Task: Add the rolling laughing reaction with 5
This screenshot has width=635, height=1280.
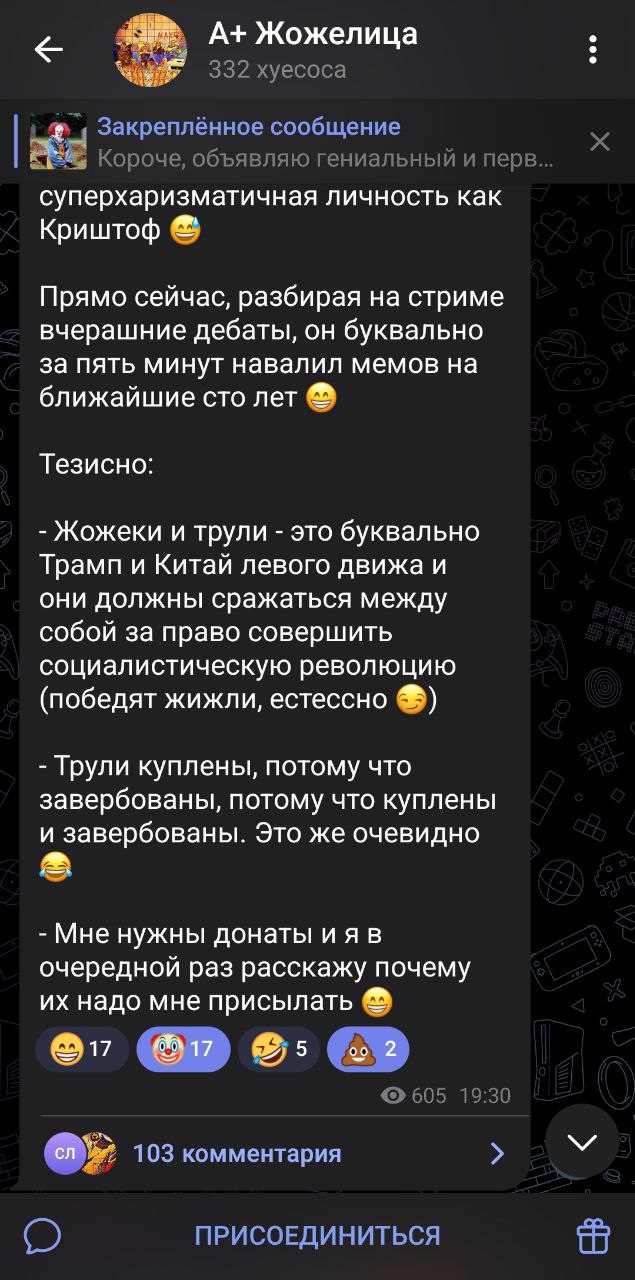Action: tap(278, 1049)
